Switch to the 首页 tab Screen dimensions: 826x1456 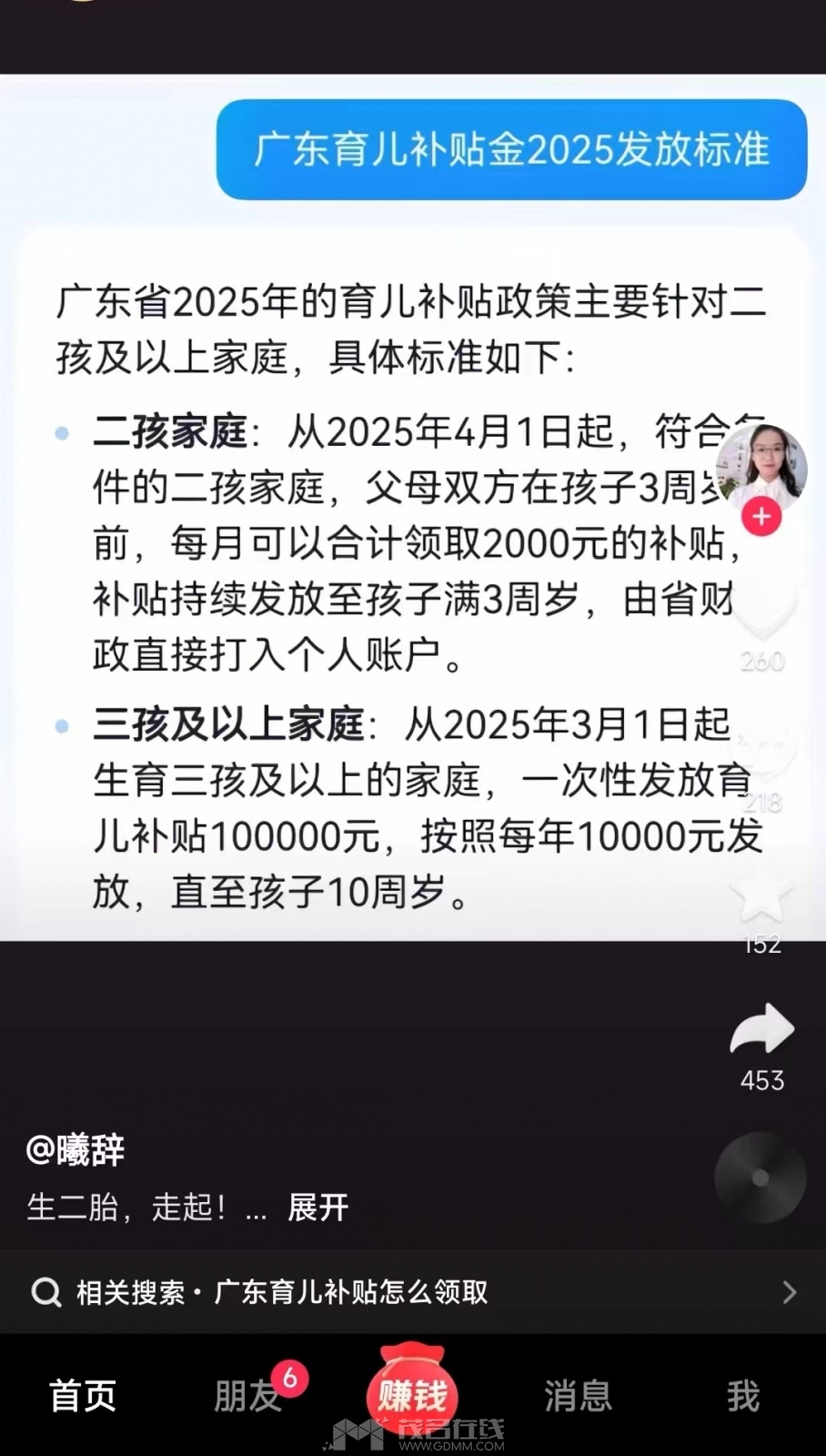tap(83, 1396)
